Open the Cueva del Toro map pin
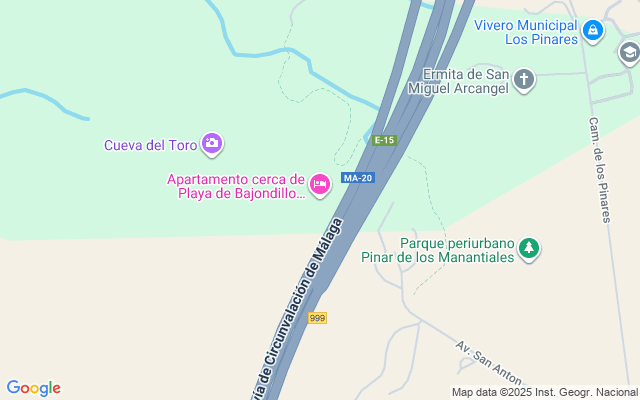The width and height of the screenshot is (640, 400). click(211, 144)
